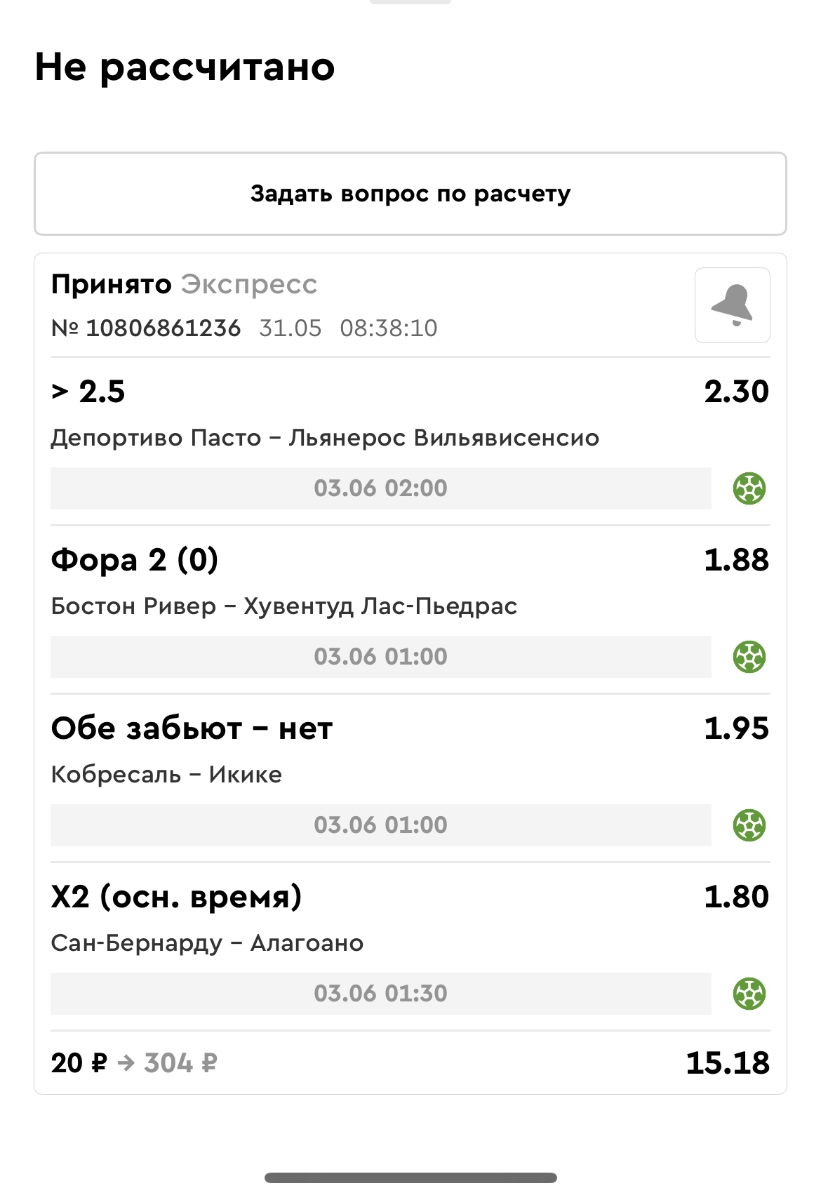Image resolution: width=821 pixels, height=1200 pixels.
Task: Open the Бостон Ривер – Хувентуд Лас-Пьедрас match
Action: pos(284,606)
